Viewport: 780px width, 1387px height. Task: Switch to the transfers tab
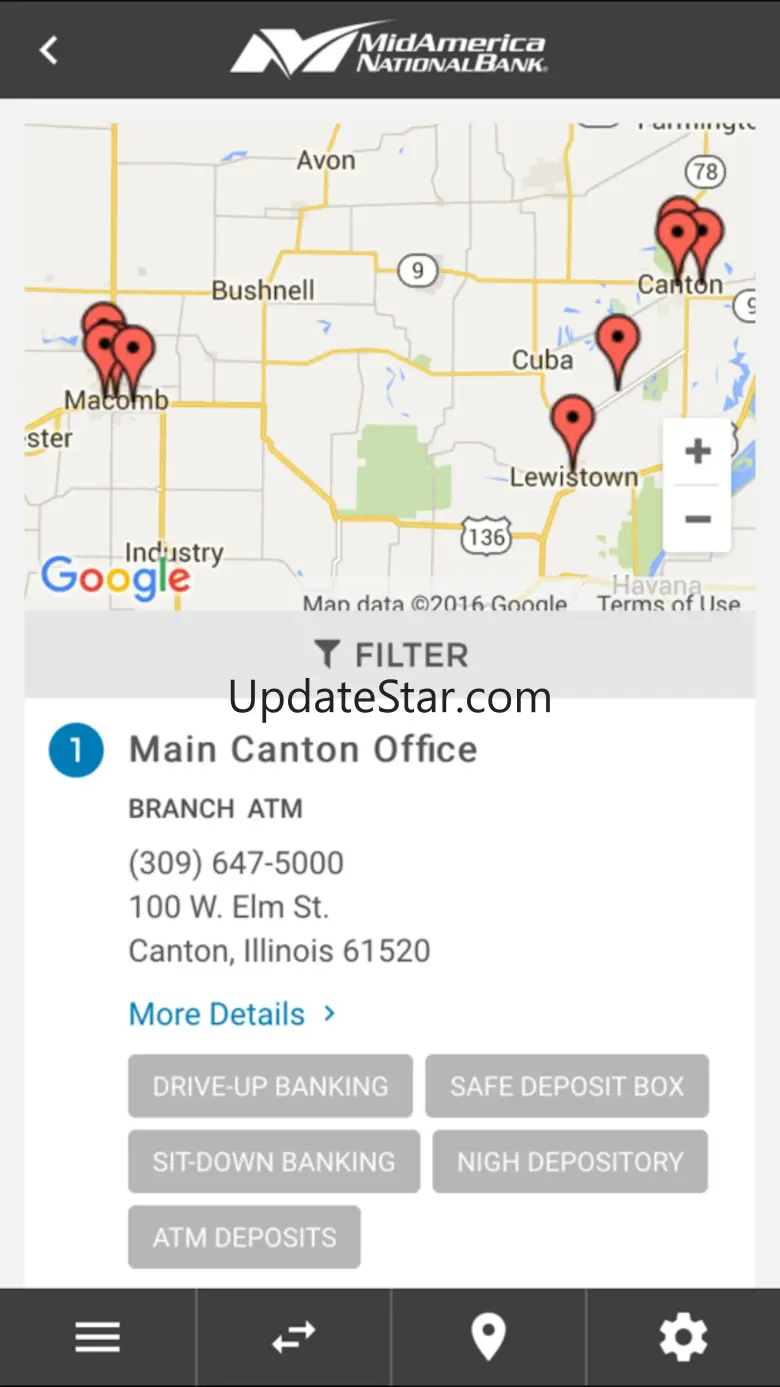pyautogui.click(x=293, y=1337)
